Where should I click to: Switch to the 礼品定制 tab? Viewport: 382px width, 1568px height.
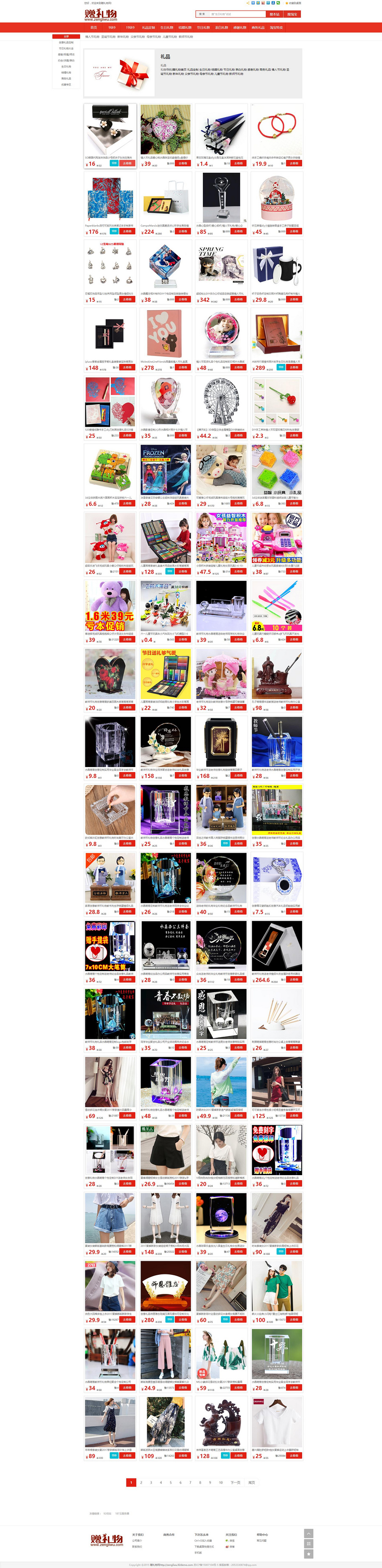(x=148, y=28)
